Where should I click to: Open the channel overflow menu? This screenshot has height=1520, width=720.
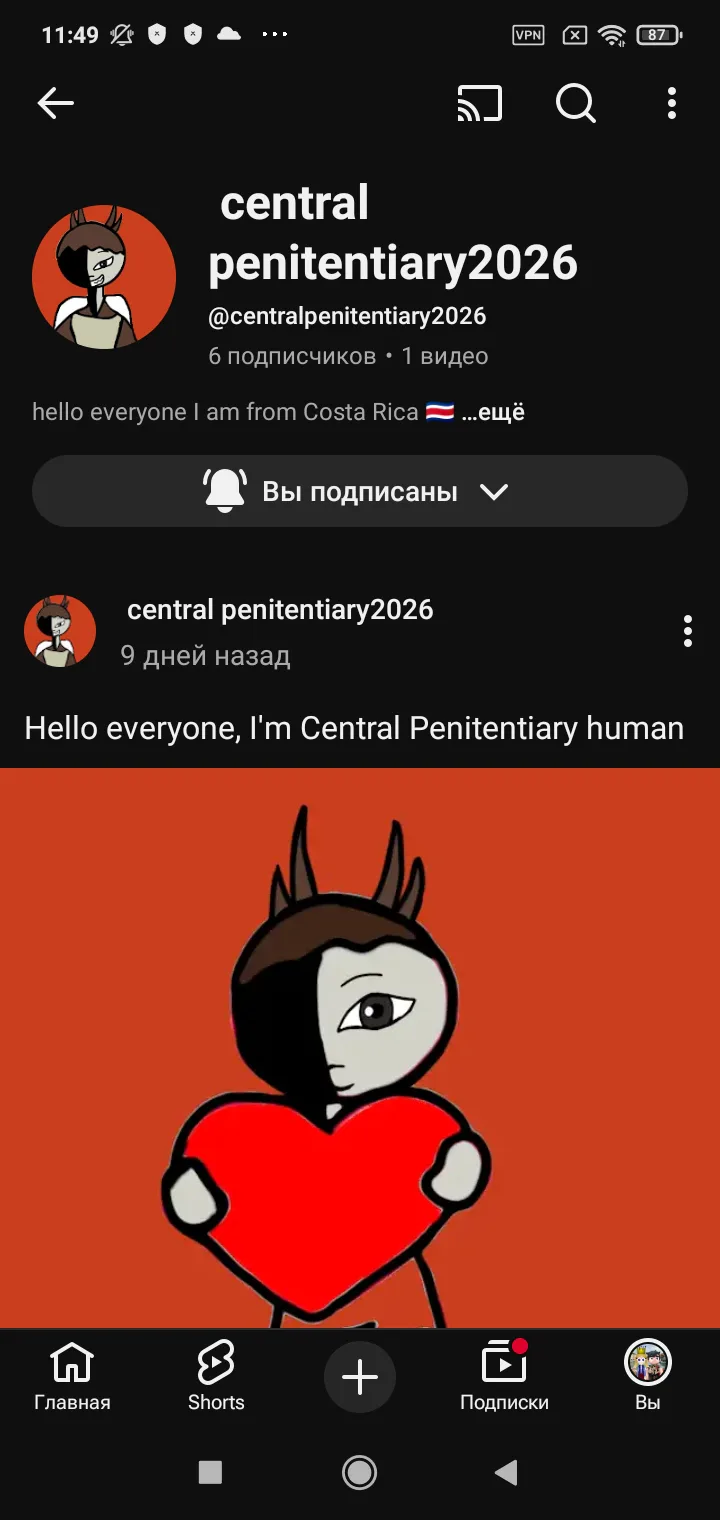click(x=671, y=103)
